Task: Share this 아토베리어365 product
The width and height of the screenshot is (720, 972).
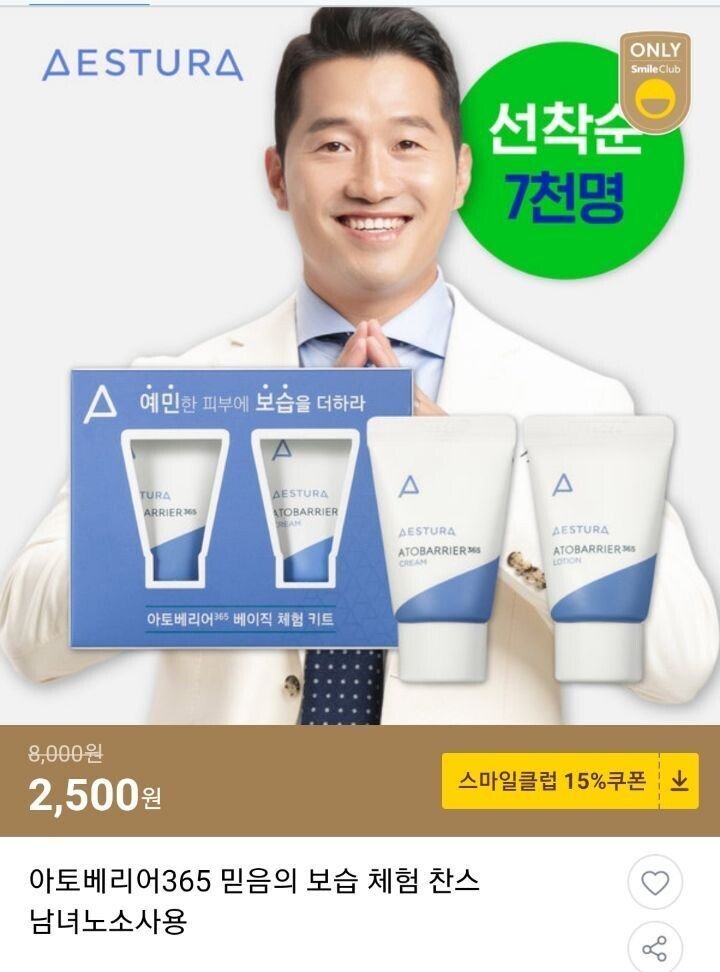Action: (655, 947)
